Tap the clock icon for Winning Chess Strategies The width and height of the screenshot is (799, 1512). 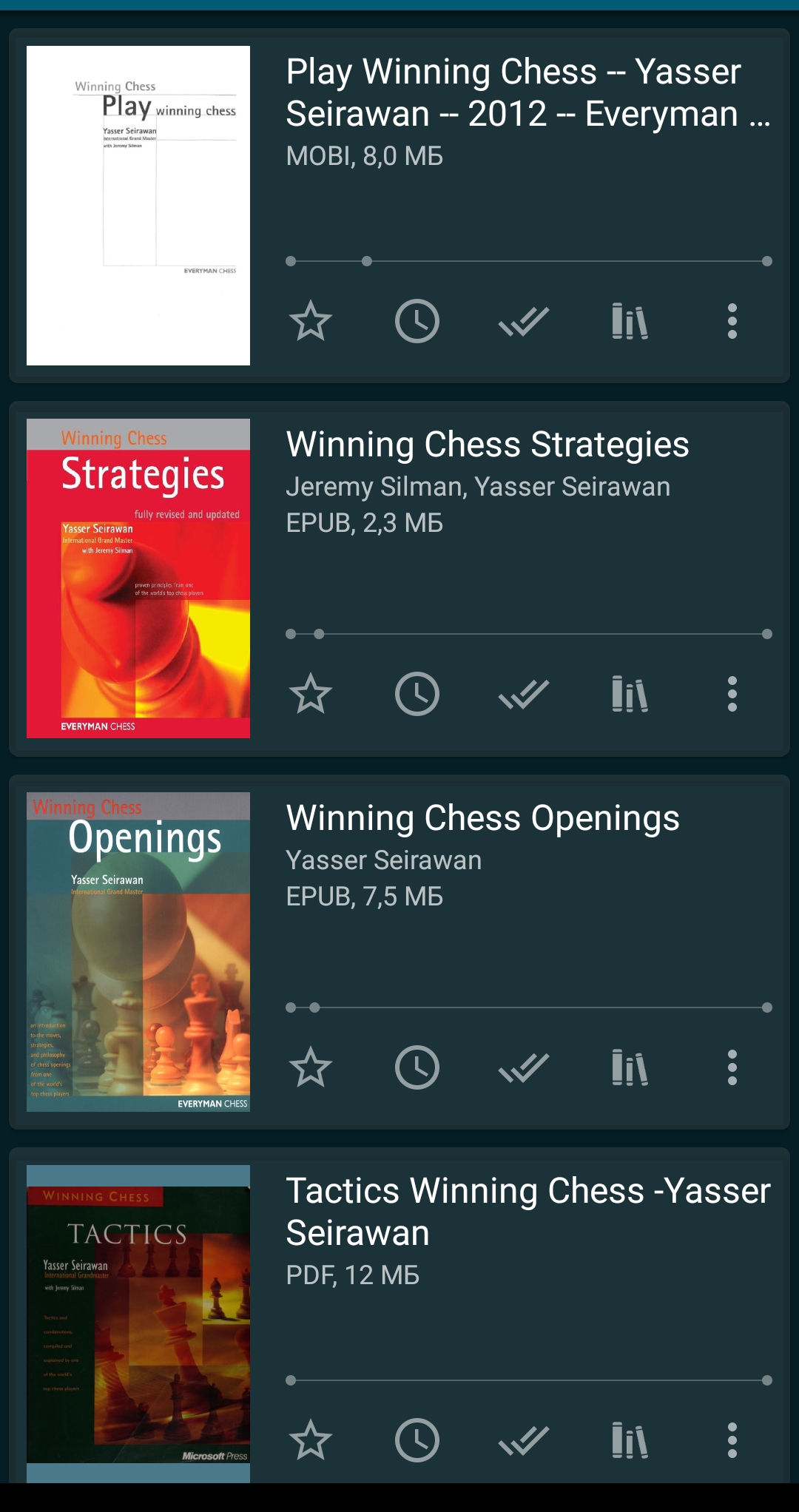(x=417, y=694)
